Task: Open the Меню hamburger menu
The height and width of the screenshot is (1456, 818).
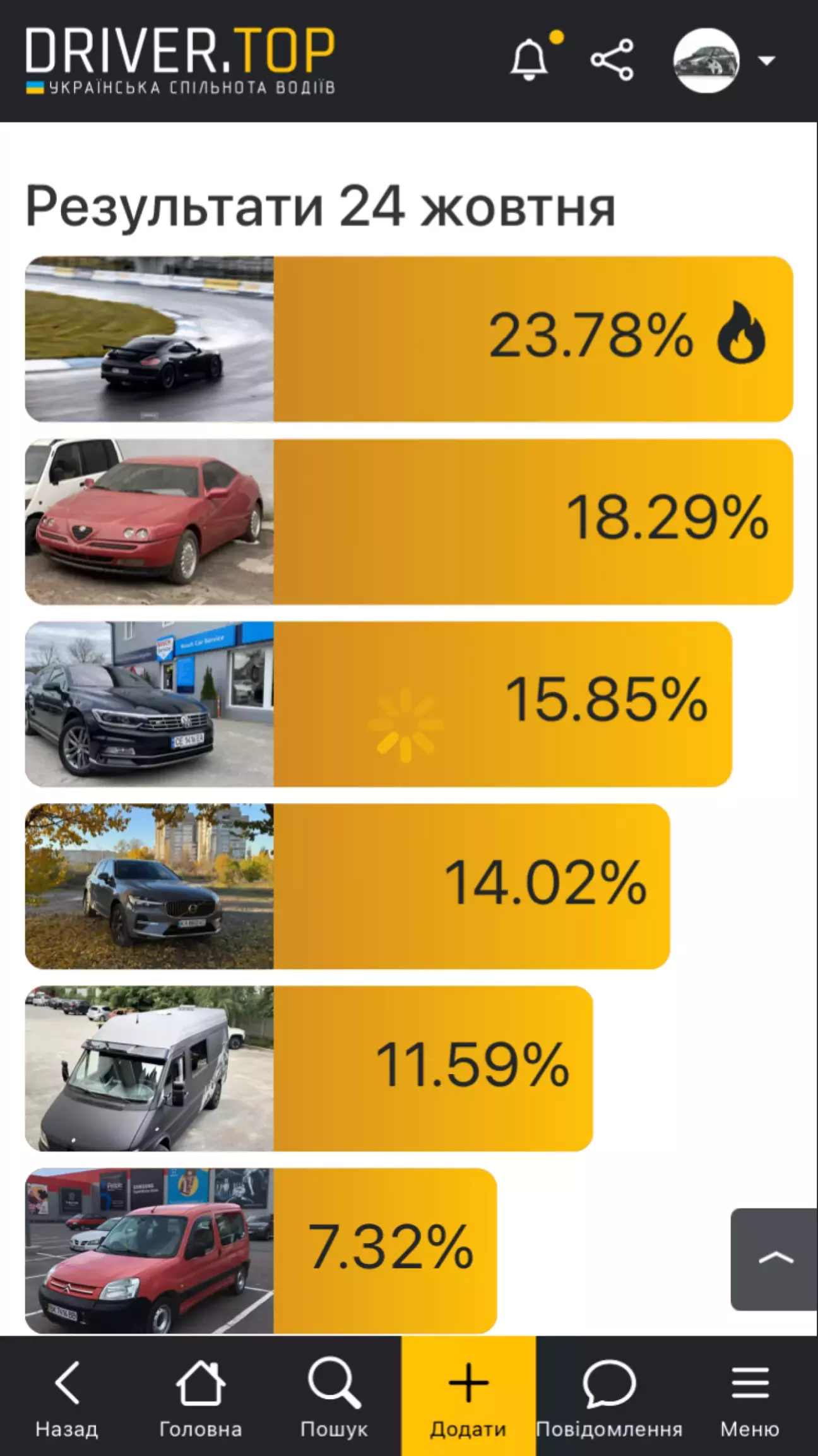Action: [750, 1395]
